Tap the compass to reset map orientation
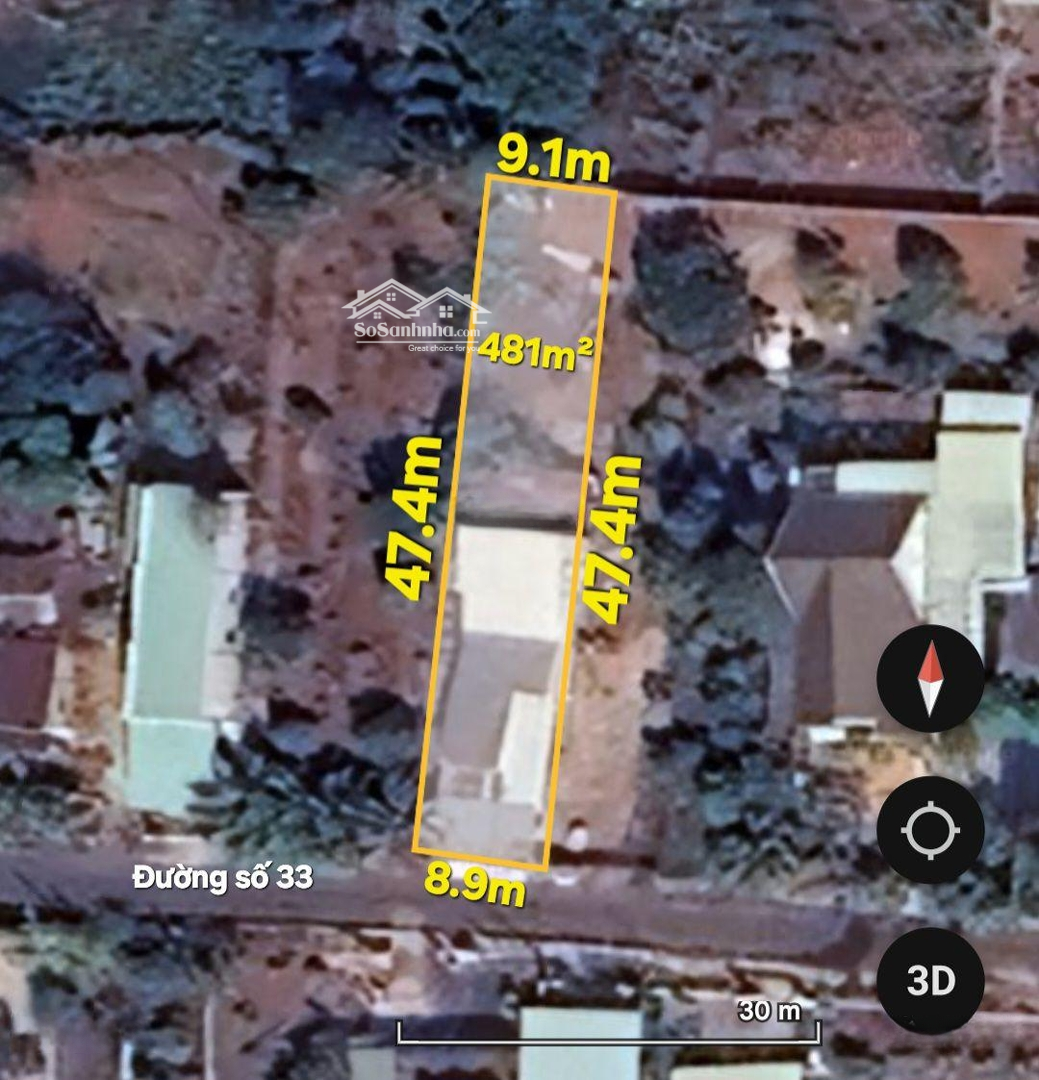The width and height of the screenshot is (1039, 1080). click(x=930, y=679)
